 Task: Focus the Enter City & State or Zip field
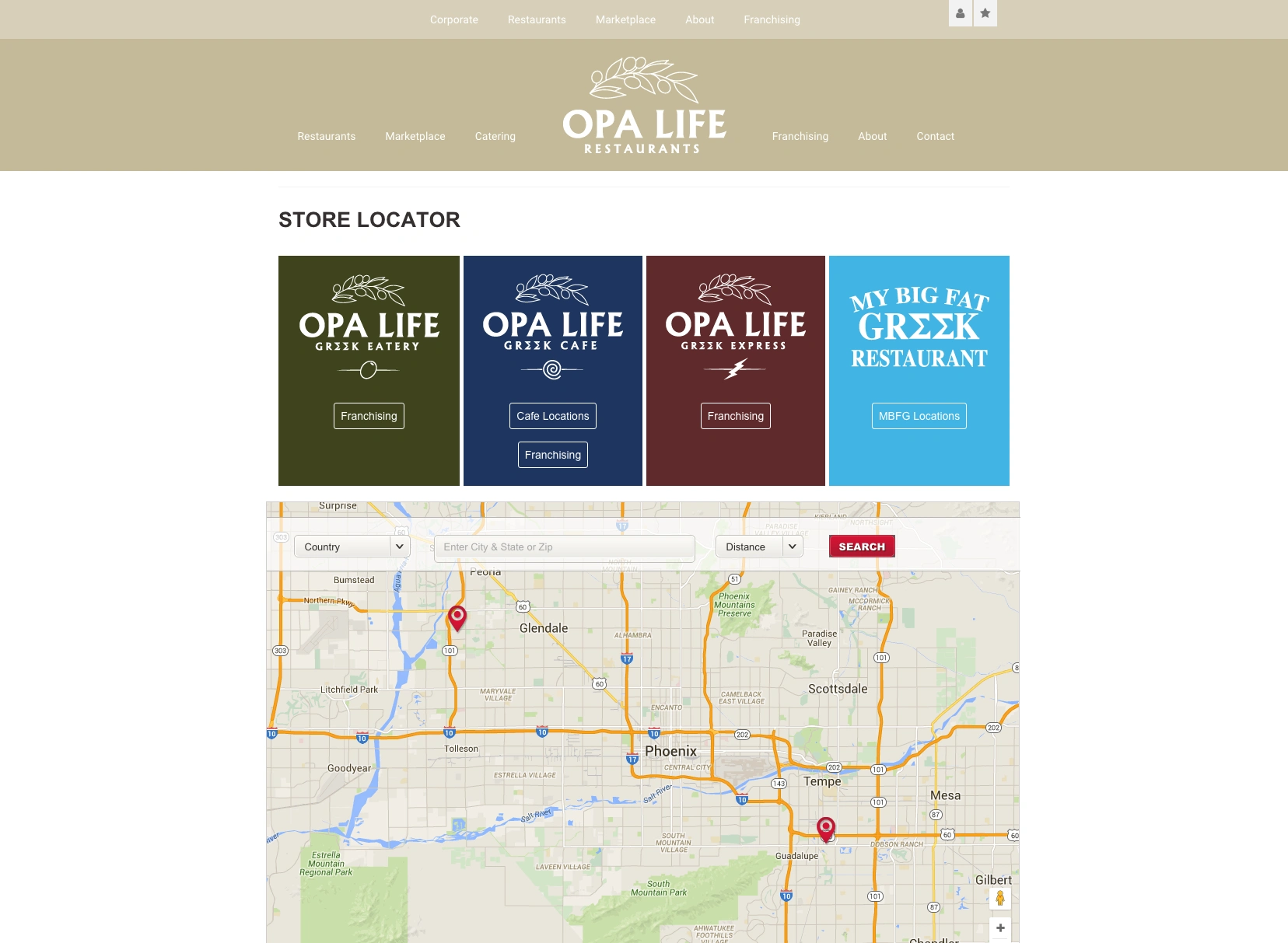tap(564, 547)
